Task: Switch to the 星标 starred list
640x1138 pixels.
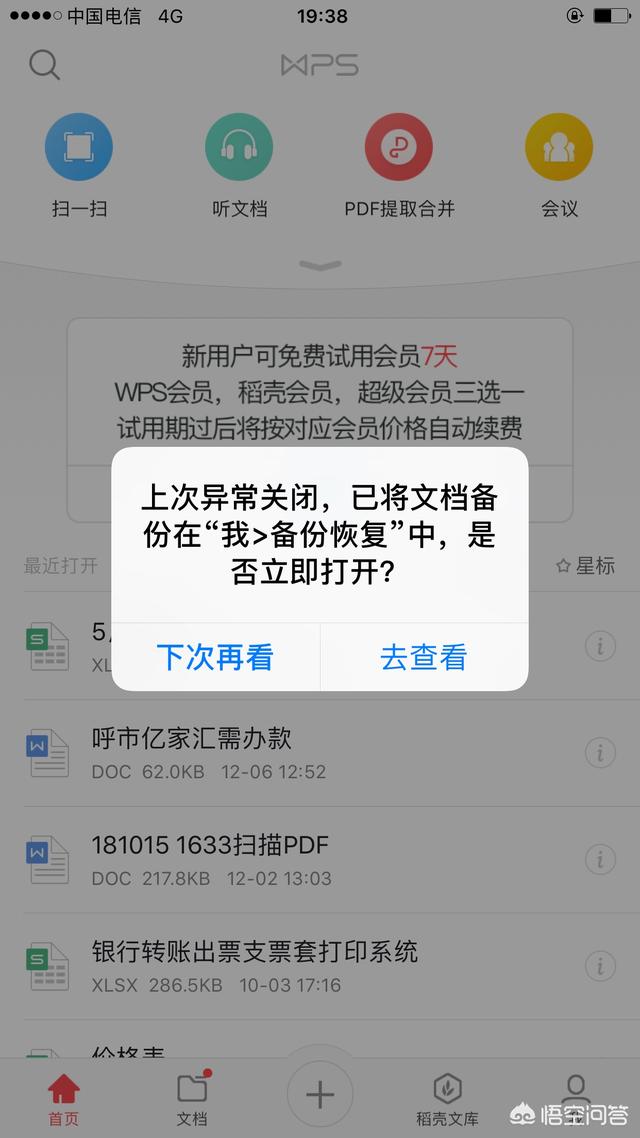Action: (x=586, y=565)
